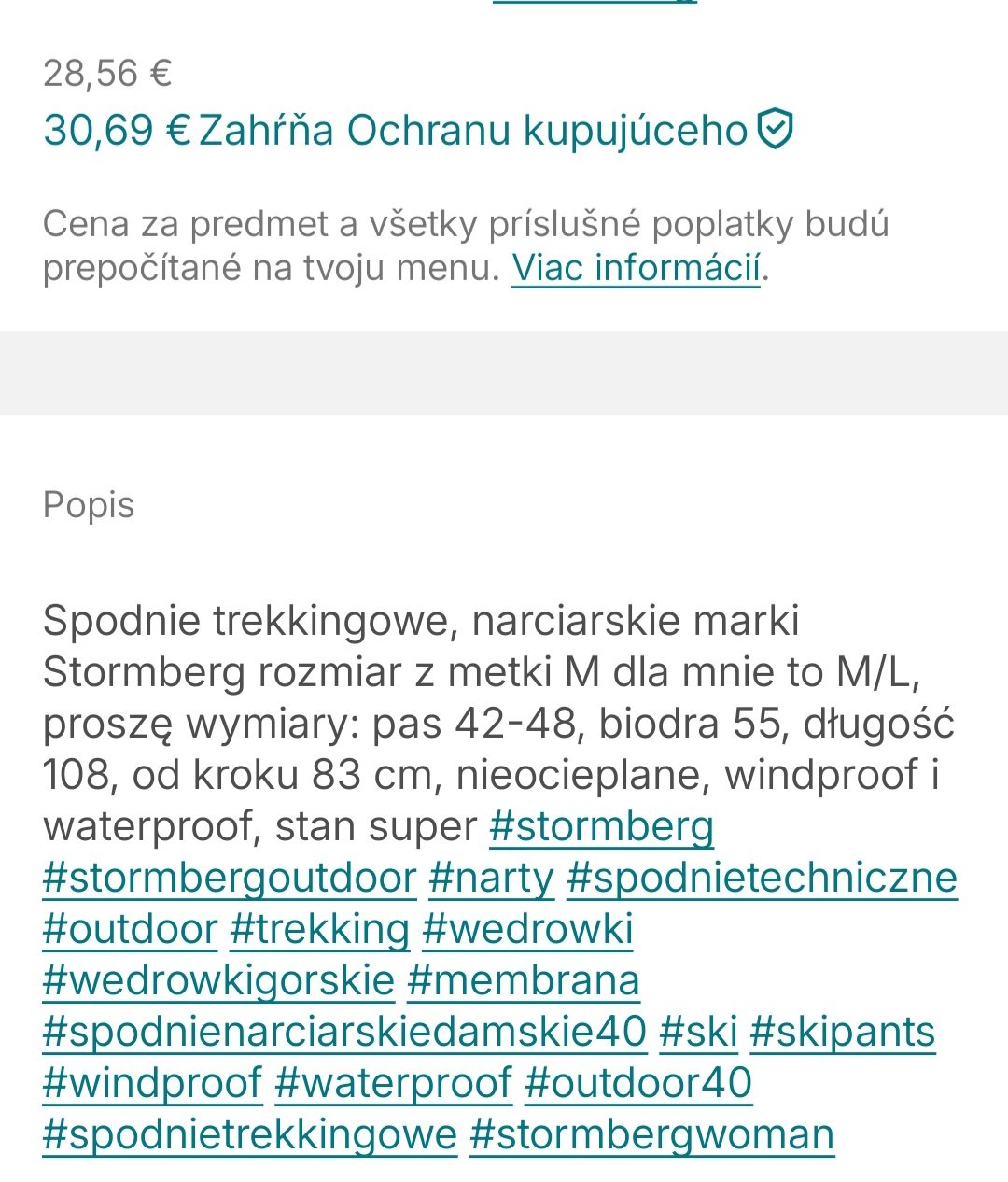The width and height of the screenshot is (1008, 1182).
Task: Browse the #trekking hashtag
Action: pyautogui.click(x=319, y=929)
